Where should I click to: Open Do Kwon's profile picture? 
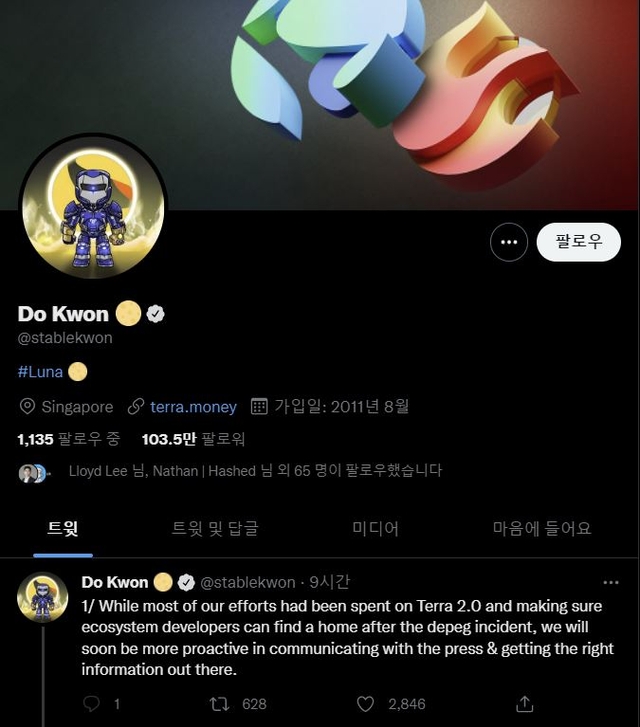93,205
